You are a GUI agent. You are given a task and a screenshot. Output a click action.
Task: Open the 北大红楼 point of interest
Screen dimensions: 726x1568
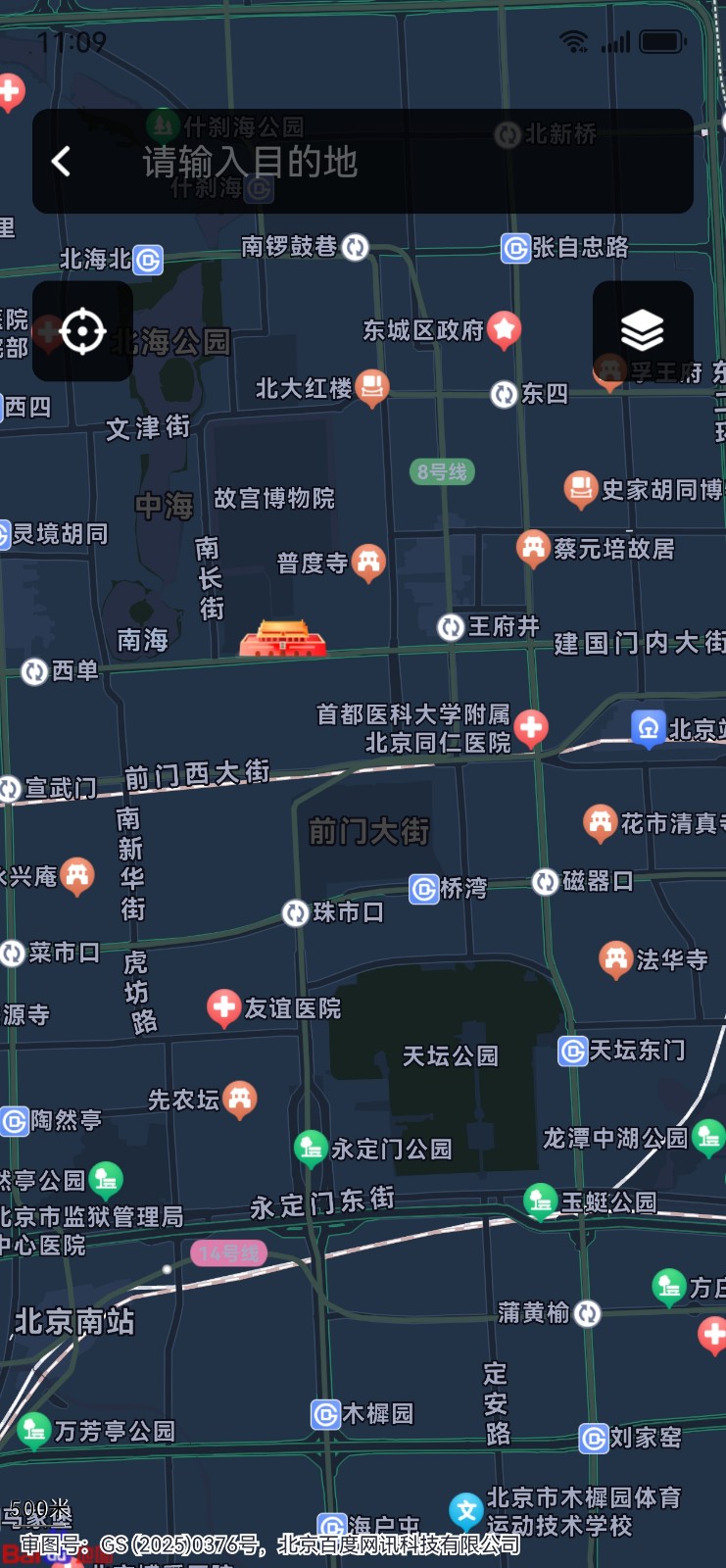tap(372, 388)
